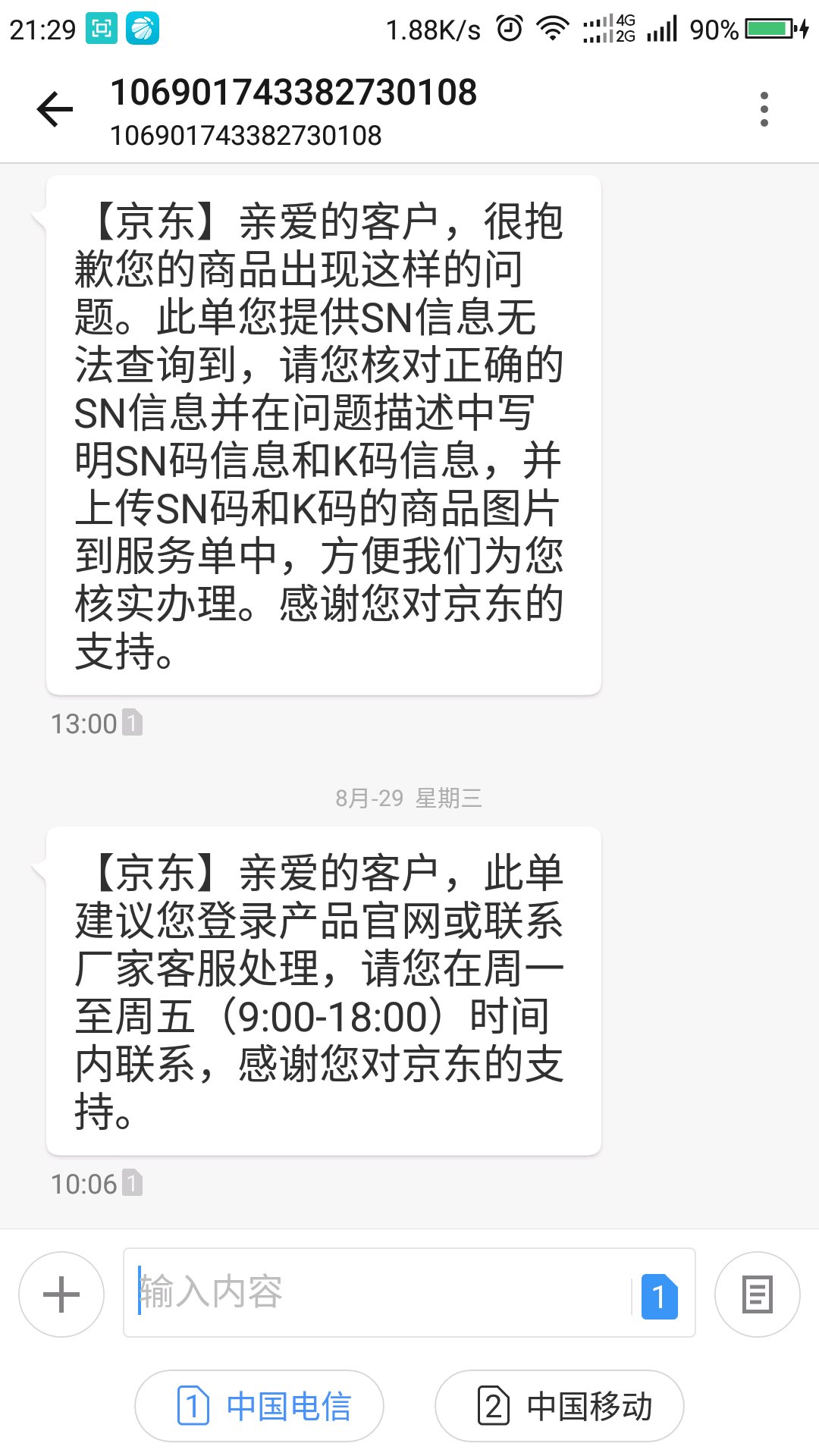819x1456 pixels.
Task: Select 中国移动 SIM 2
Action: [560, 1405]
